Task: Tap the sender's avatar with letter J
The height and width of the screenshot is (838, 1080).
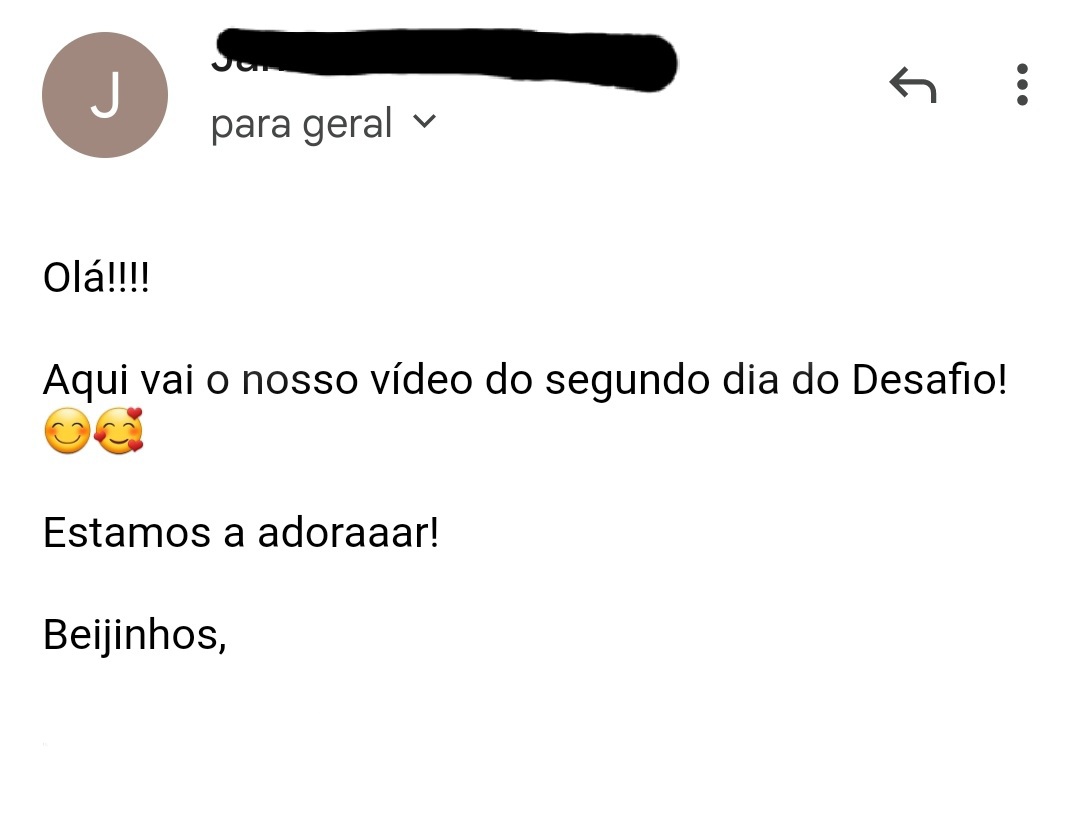Action: [104, 95]
